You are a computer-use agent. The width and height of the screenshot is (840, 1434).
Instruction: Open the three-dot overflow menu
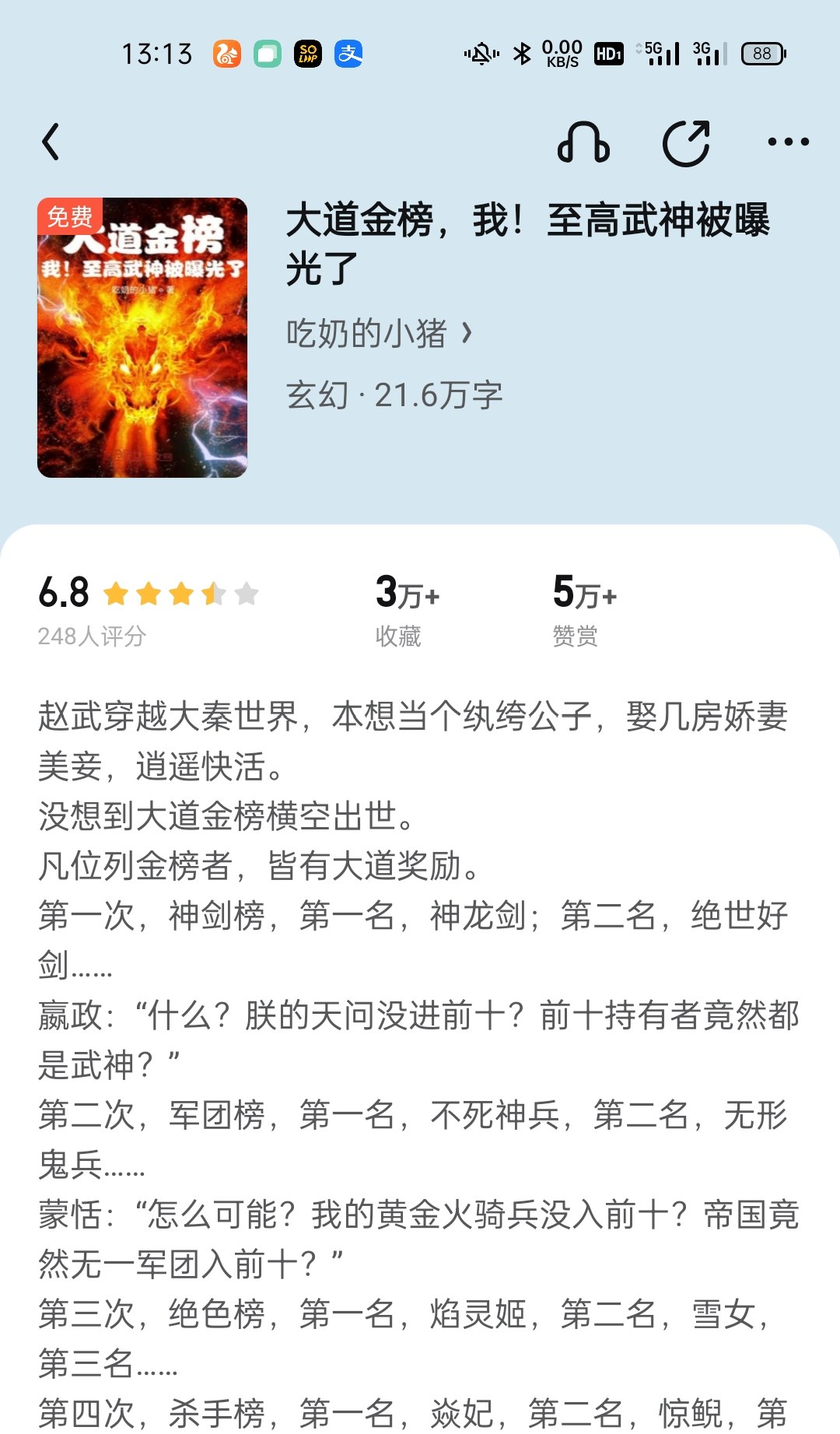tap(787, 142)
